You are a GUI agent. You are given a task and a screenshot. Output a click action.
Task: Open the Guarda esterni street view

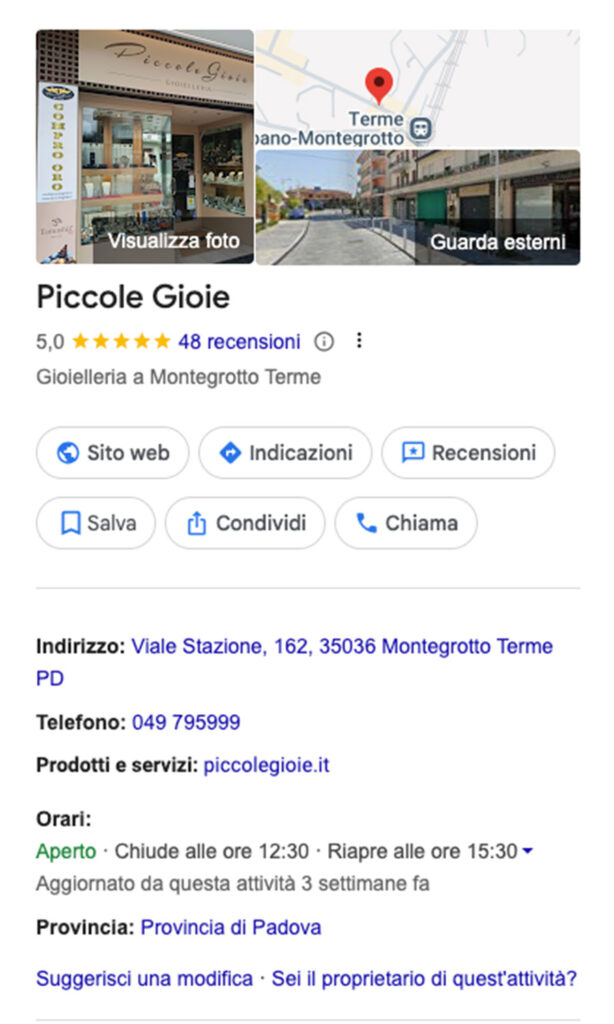pos(417,207)
